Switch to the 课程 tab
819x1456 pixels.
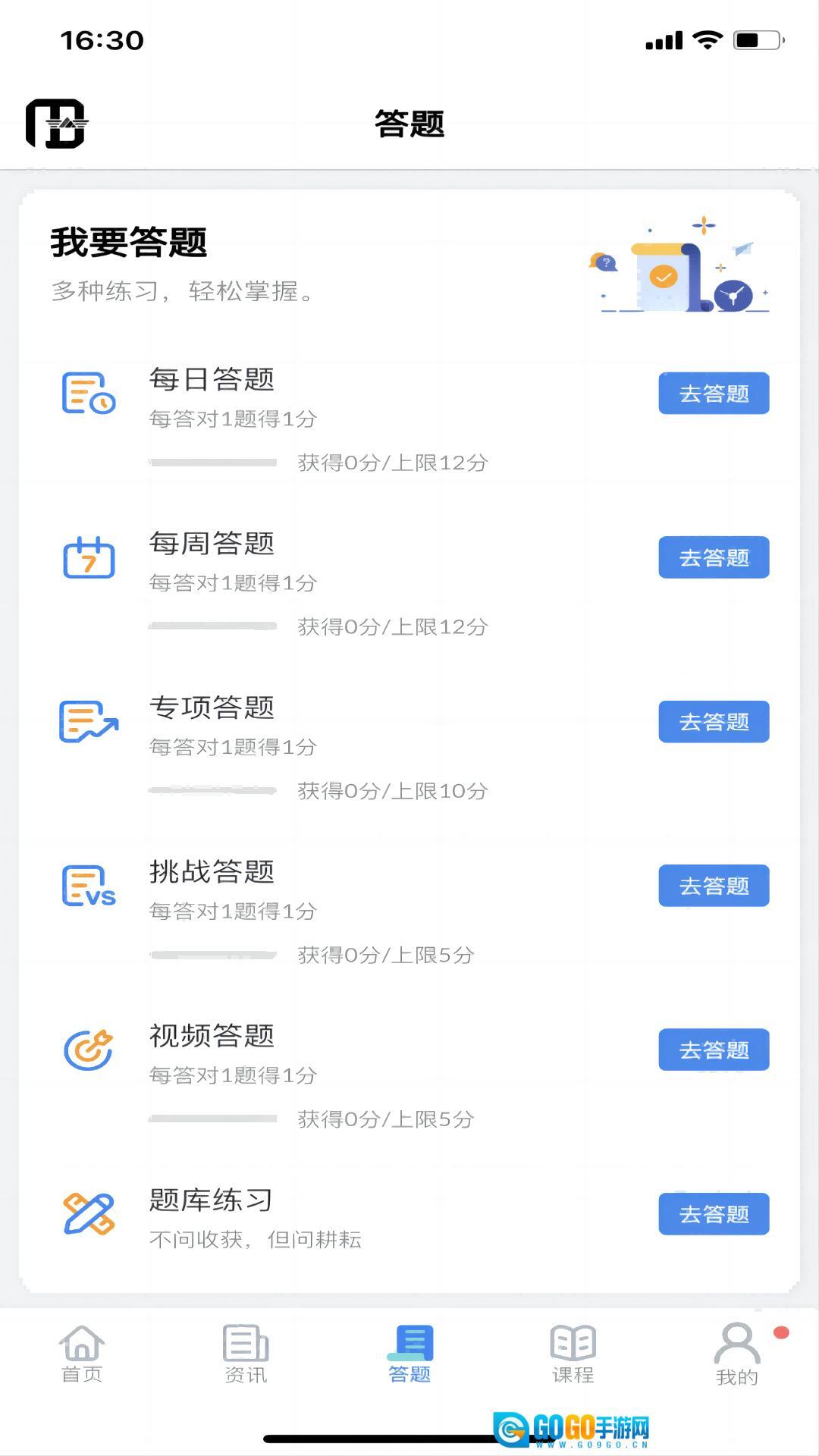pyautogui.click(x=573, y=1354)
